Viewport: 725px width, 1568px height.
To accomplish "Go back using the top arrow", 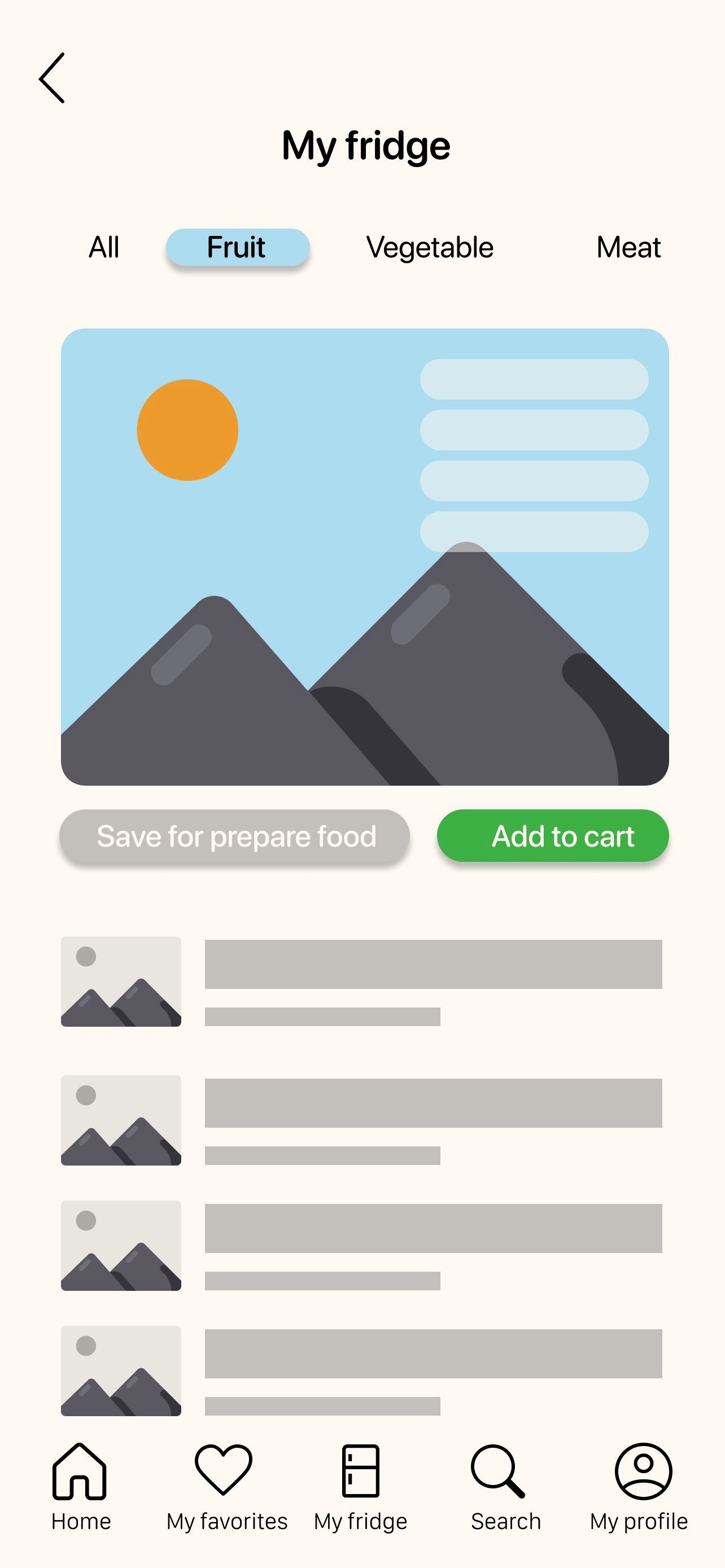I will (x=53, y=78).
